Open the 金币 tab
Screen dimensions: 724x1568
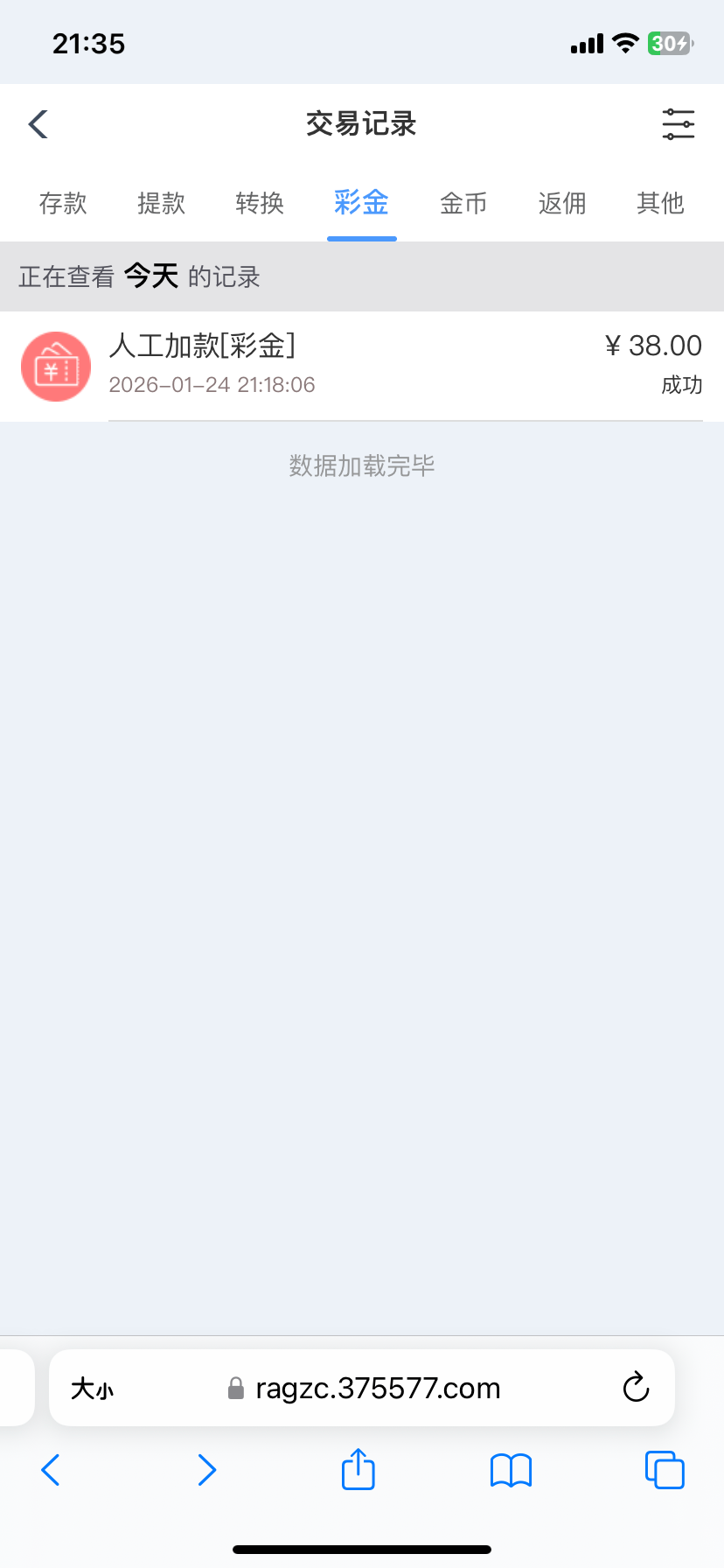click(x=463, y=204)
